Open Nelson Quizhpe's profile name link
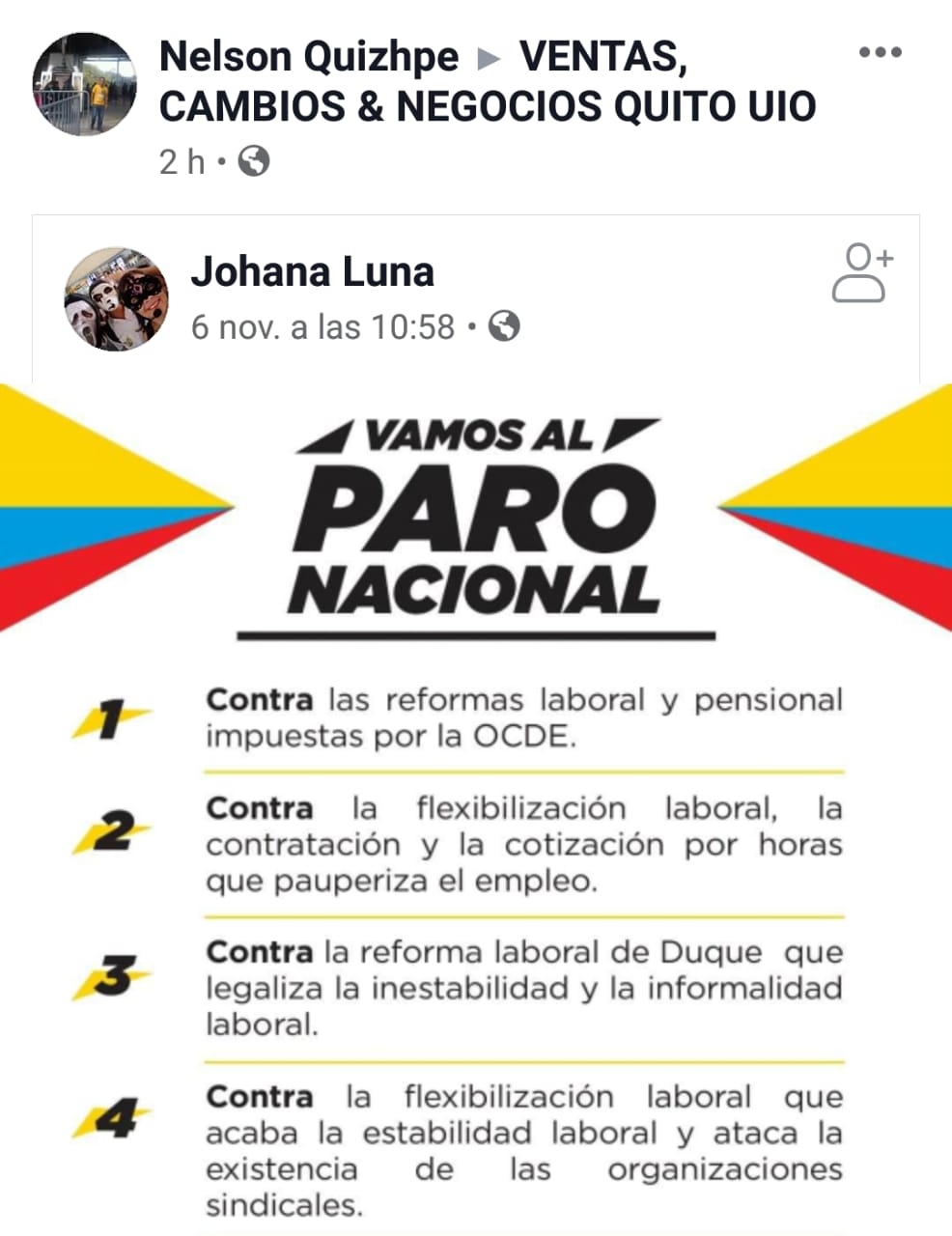The height and width of the screenshot is (1236, 952). point(308,57)
